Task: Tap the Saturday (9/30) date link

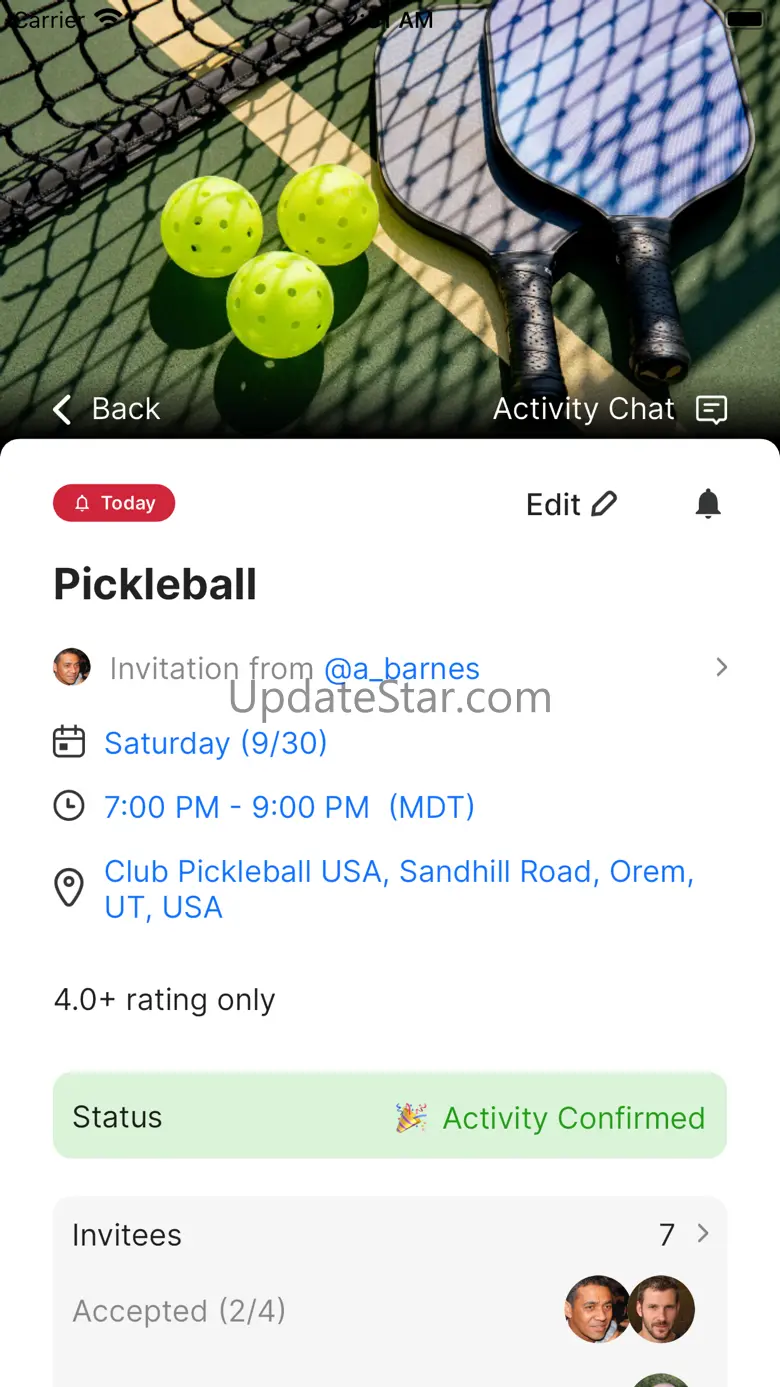Action: [x=215, y=743]
